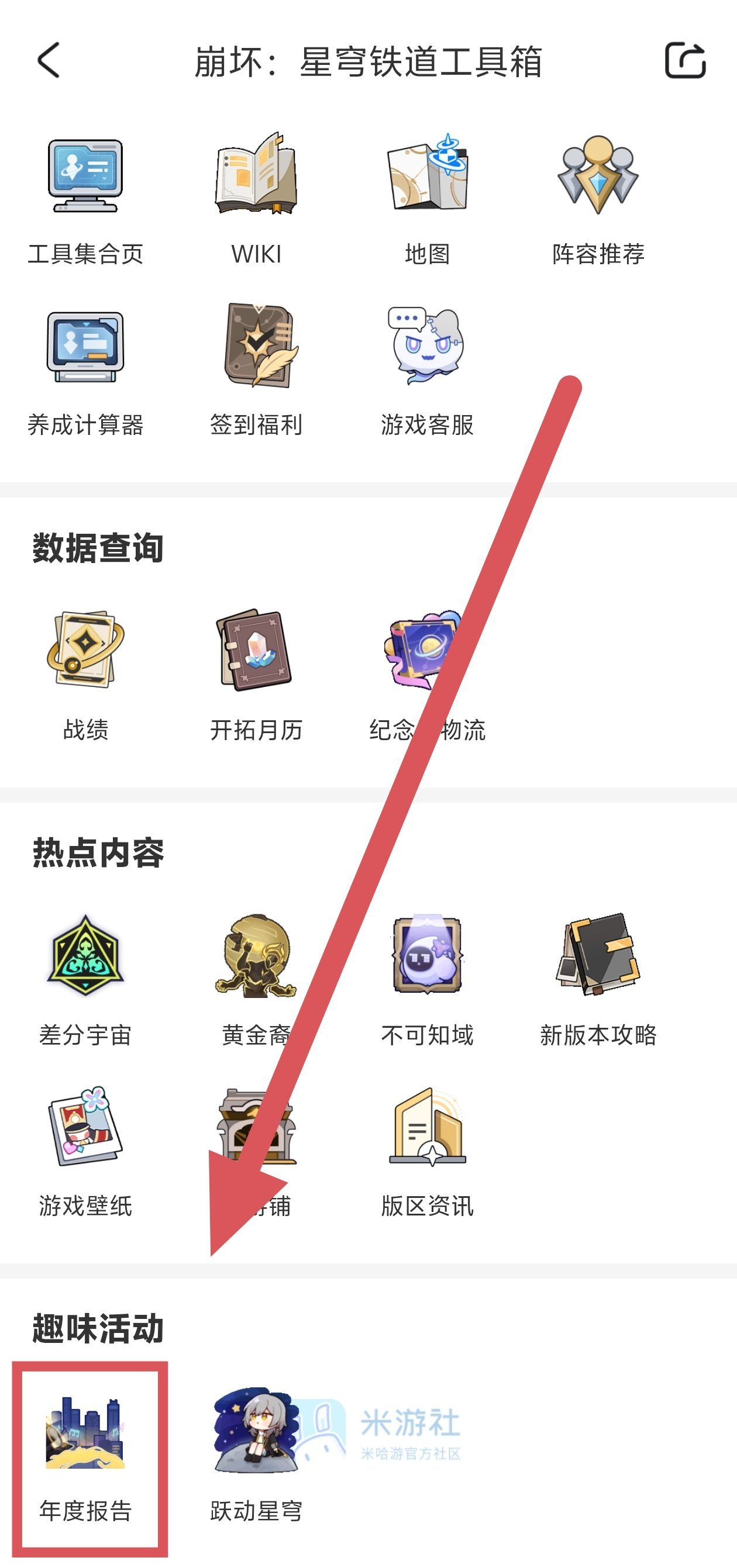
Task: Tap the share icon in the header
Action: [685, 60]
